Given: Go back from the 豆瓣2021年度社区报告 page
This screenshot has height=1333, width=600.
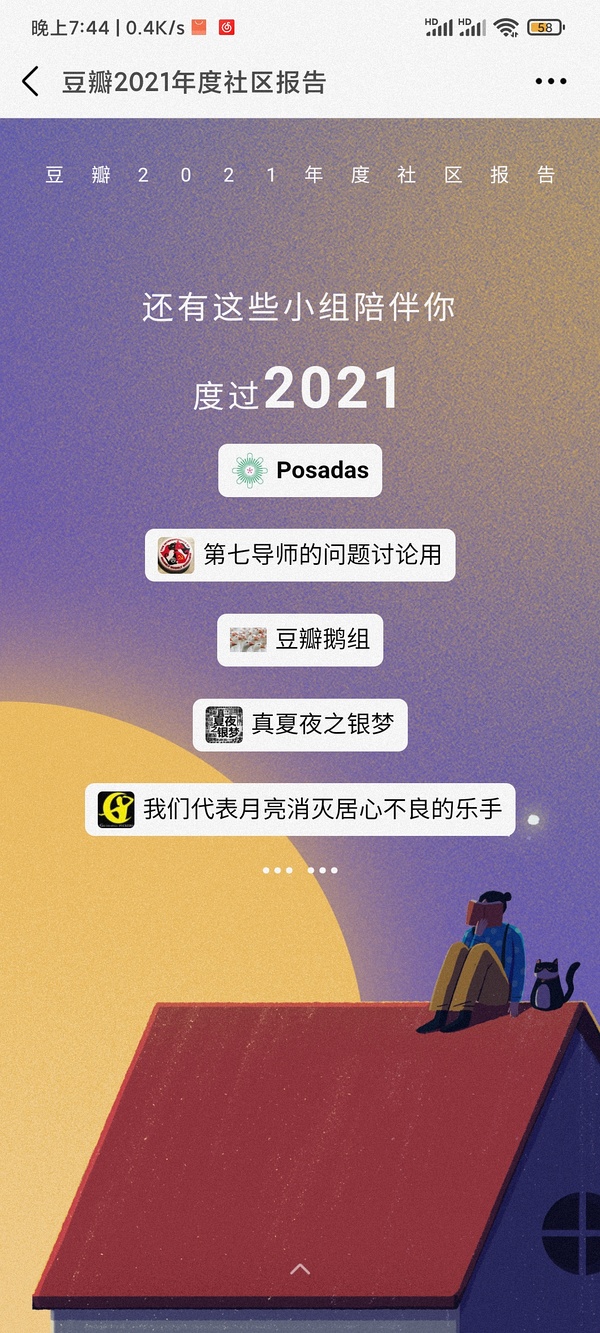Looking at the screenshot, I should (30, 82).
